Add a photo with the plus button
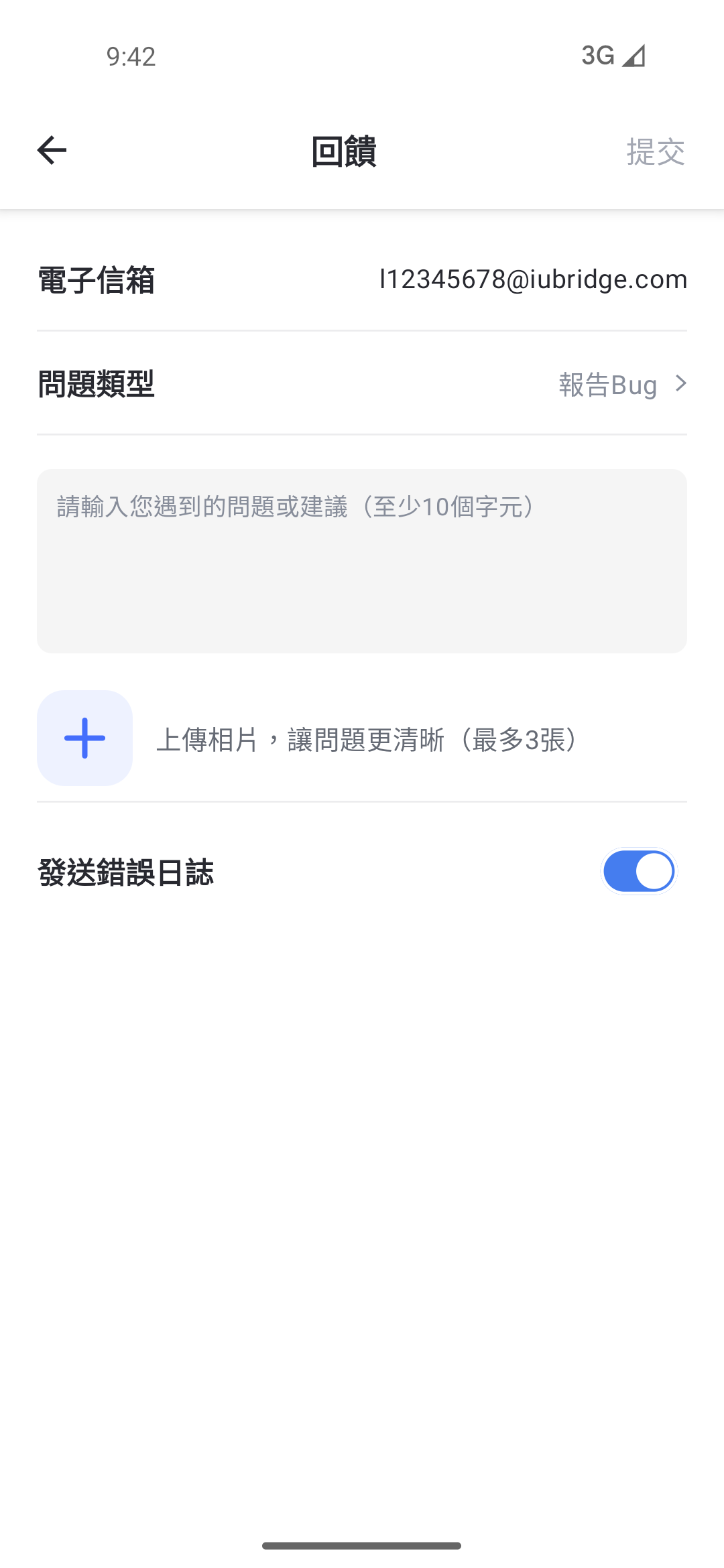This screenshot has height=1568, width=724. [84, 738]
